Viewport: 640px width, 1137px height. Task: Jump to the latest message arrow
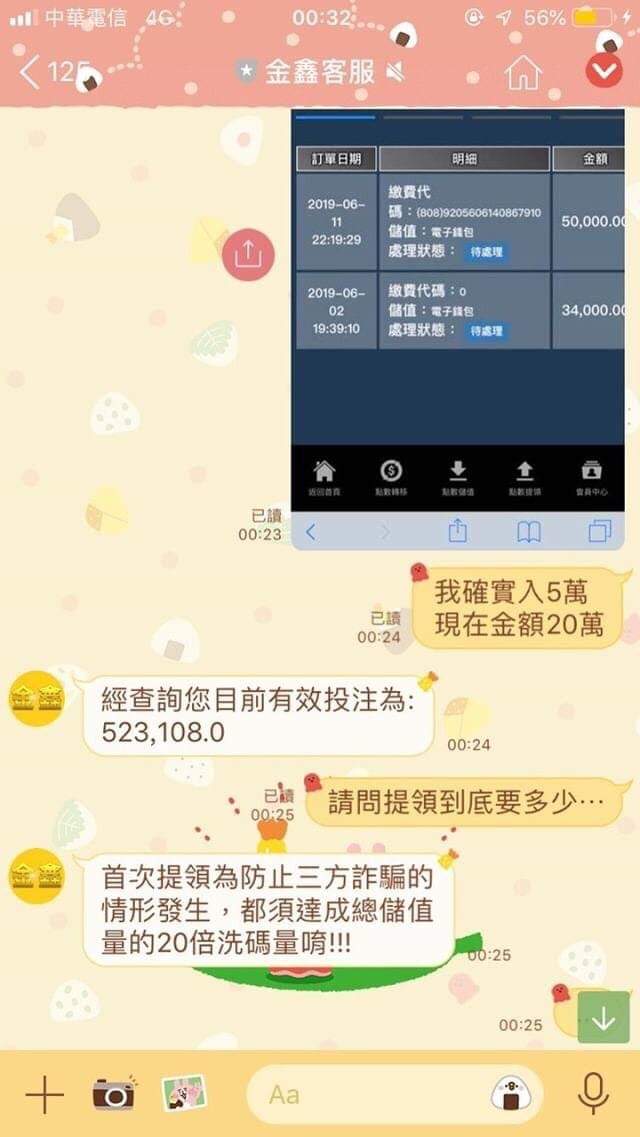[x=603, y=1018]
